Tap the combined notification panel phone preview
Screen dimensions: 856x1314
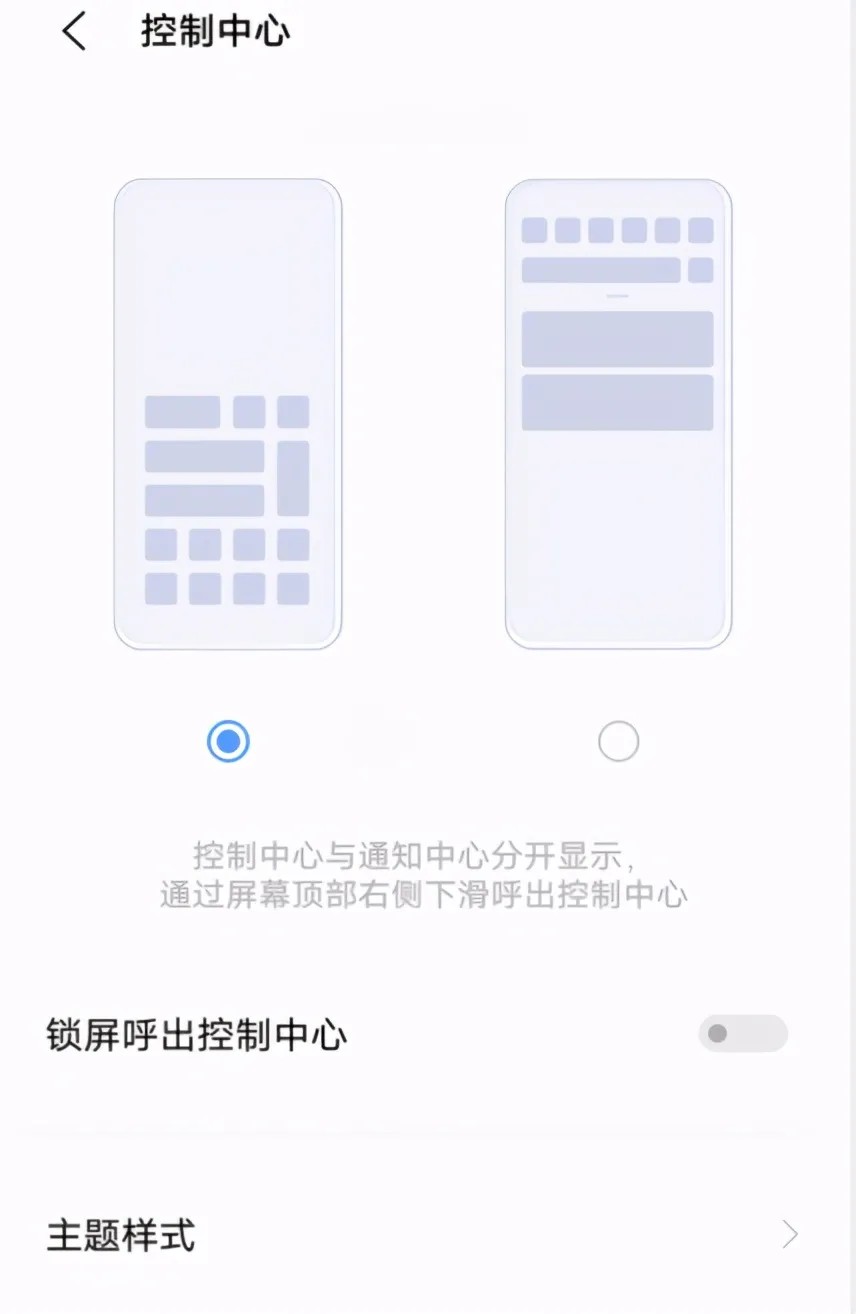[618, 414]
